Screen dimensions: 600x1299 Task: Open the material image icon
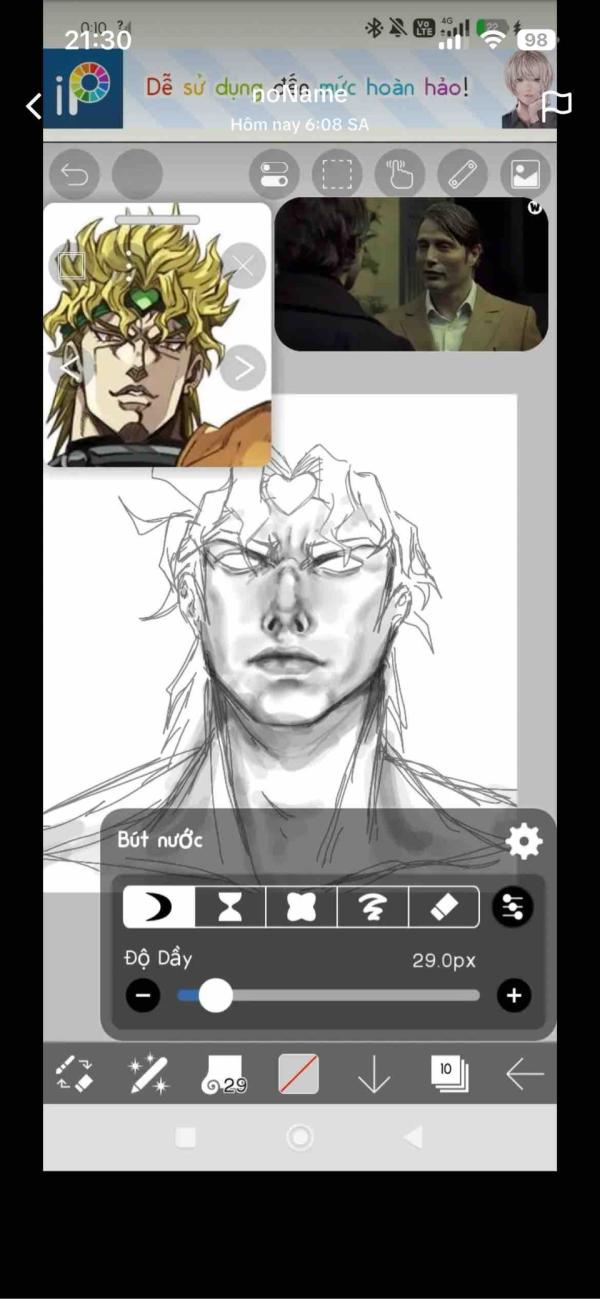click(x=525, y=175)
